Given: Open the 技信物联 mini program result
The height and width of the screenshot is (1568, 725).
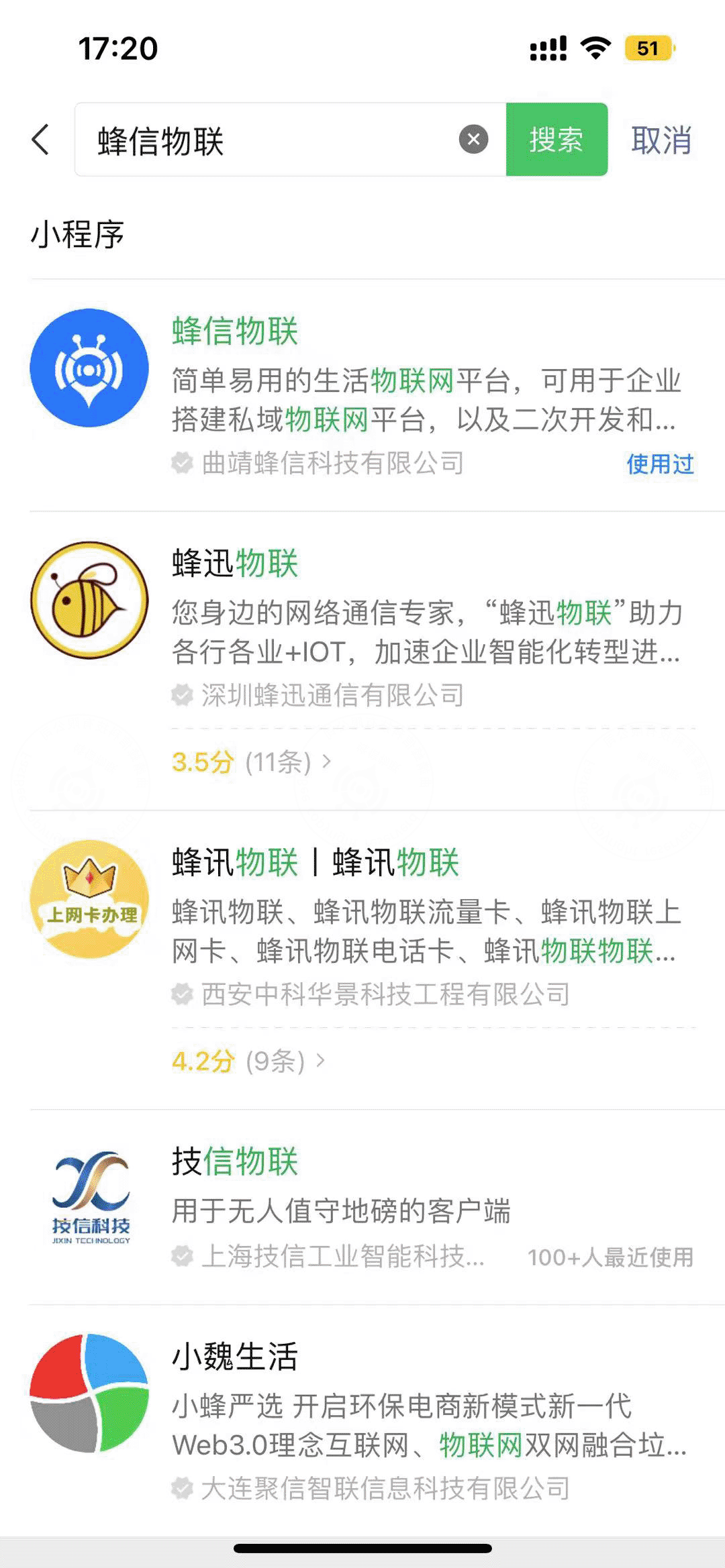Looking at the screenshot, I should tap(362, 1206).
